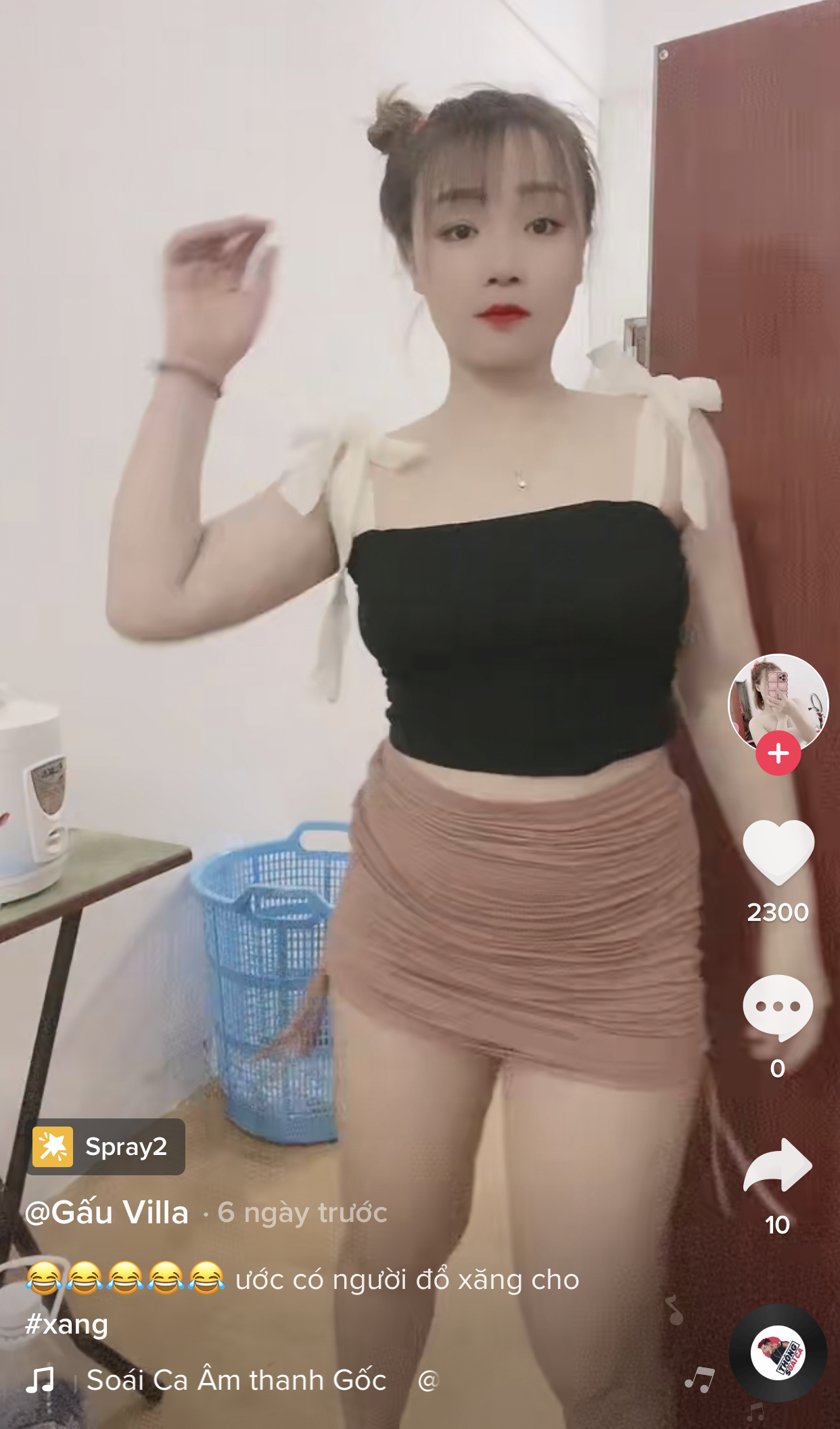Open the Spray2 effect chip
Screen dimensions: 840x1429
pos(106,1147)
